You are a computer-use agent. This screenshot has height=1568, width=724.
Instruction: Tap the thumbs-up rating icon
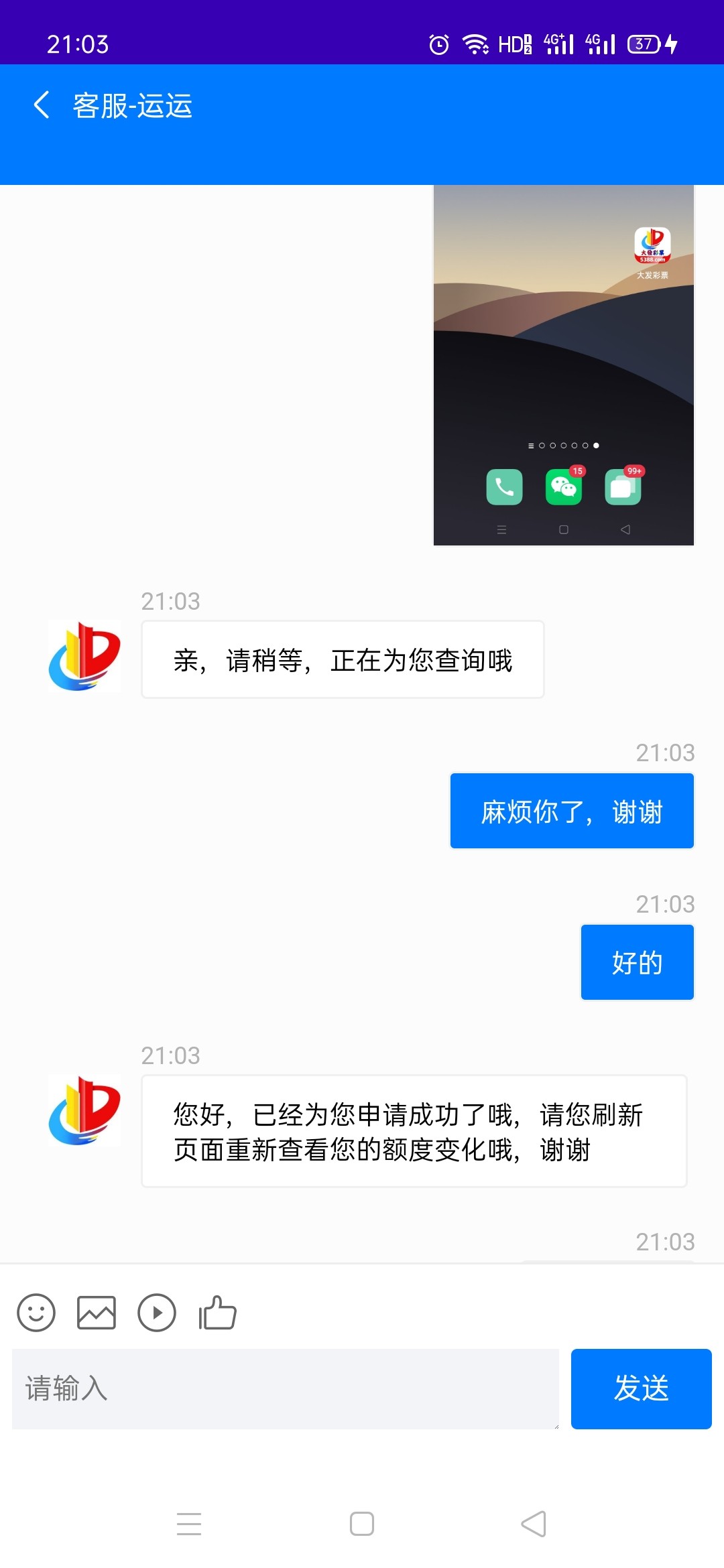click(218, 1312)
